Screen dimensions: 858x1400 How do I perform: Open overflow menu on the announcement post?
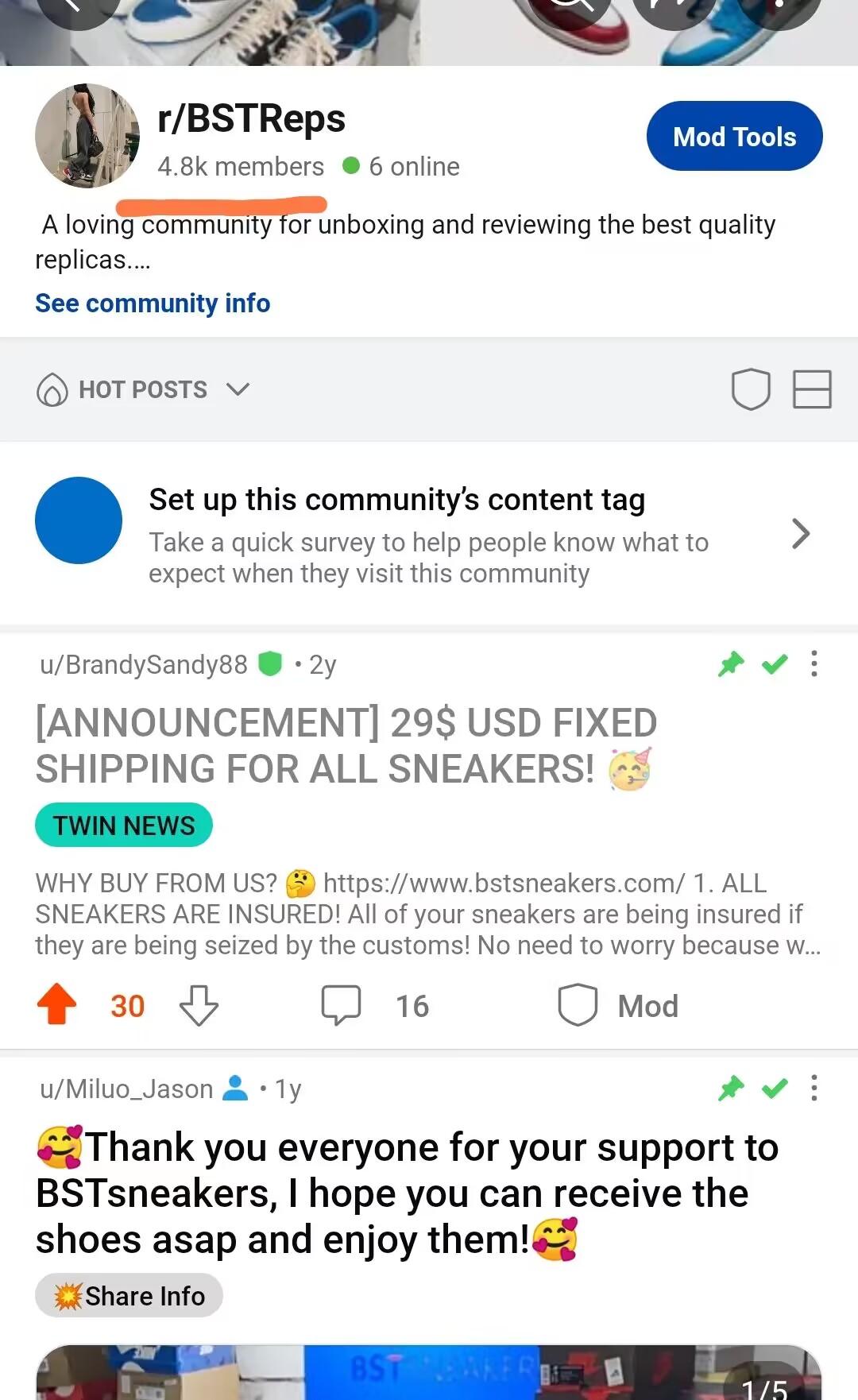tap(814, 663)
